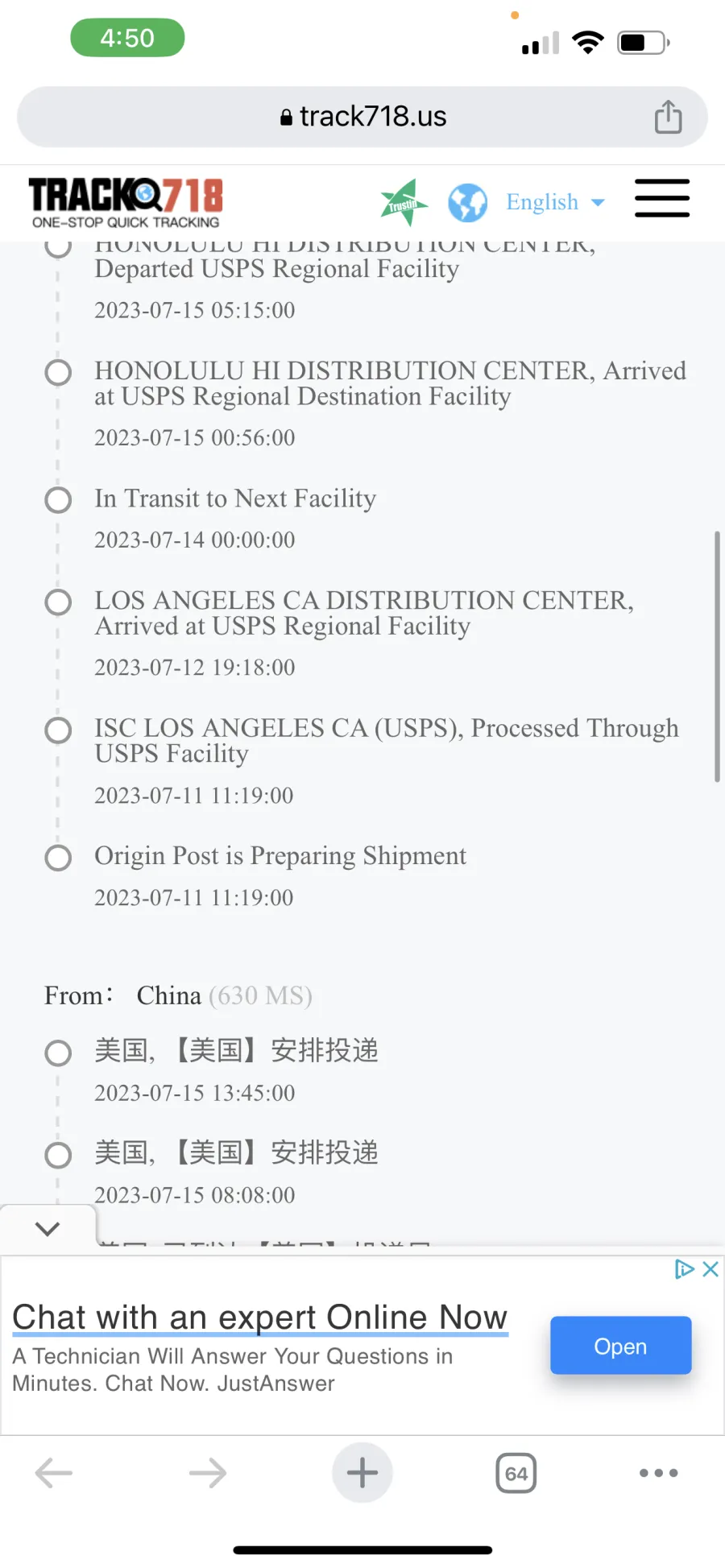This screenshot has height=1568, width=725.
Task: Open the Track718 logo home link
Action: tap(126, 203)
